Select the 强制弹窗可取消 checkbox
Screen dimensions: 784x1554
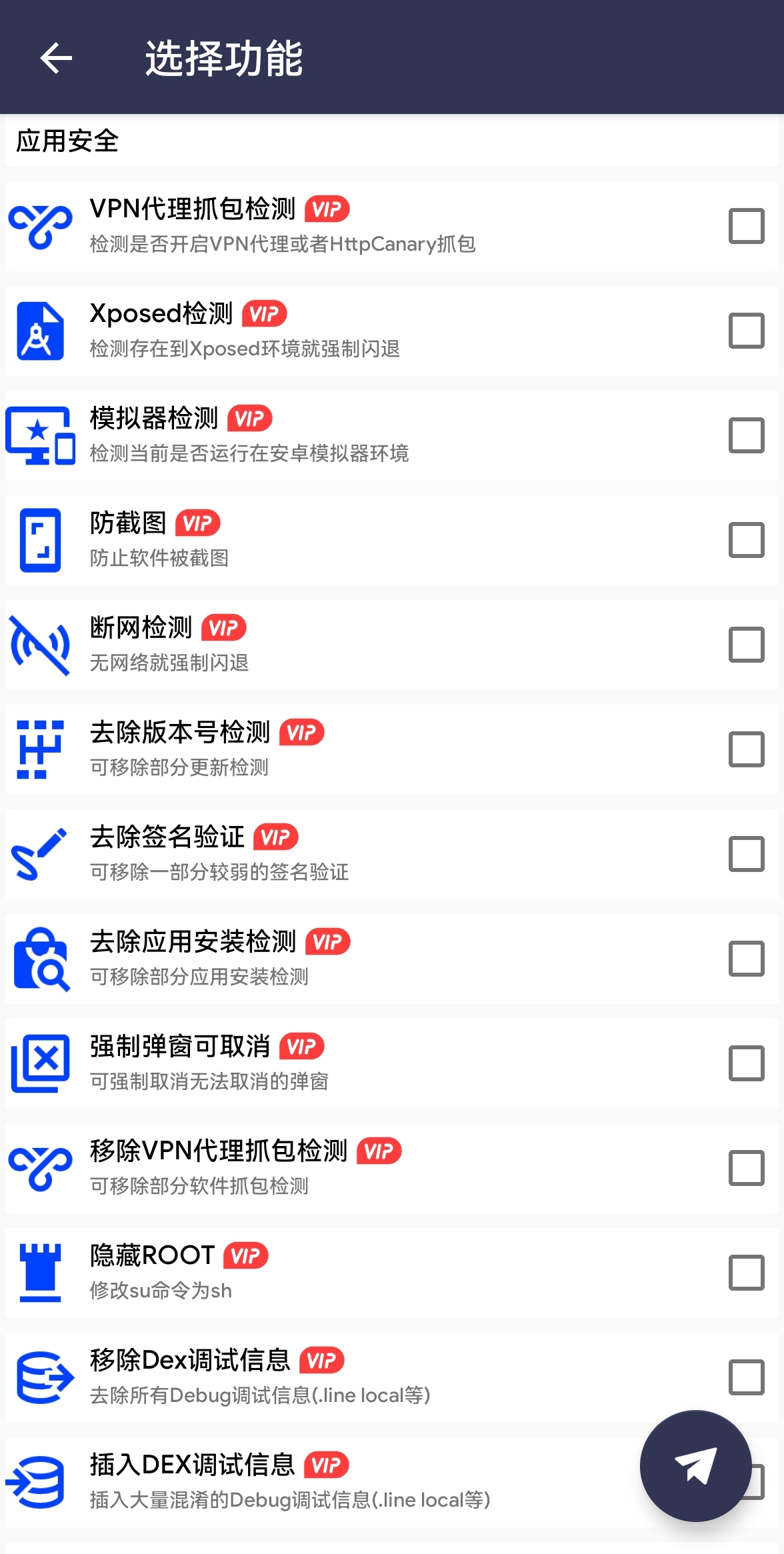tap(746, 1063)
